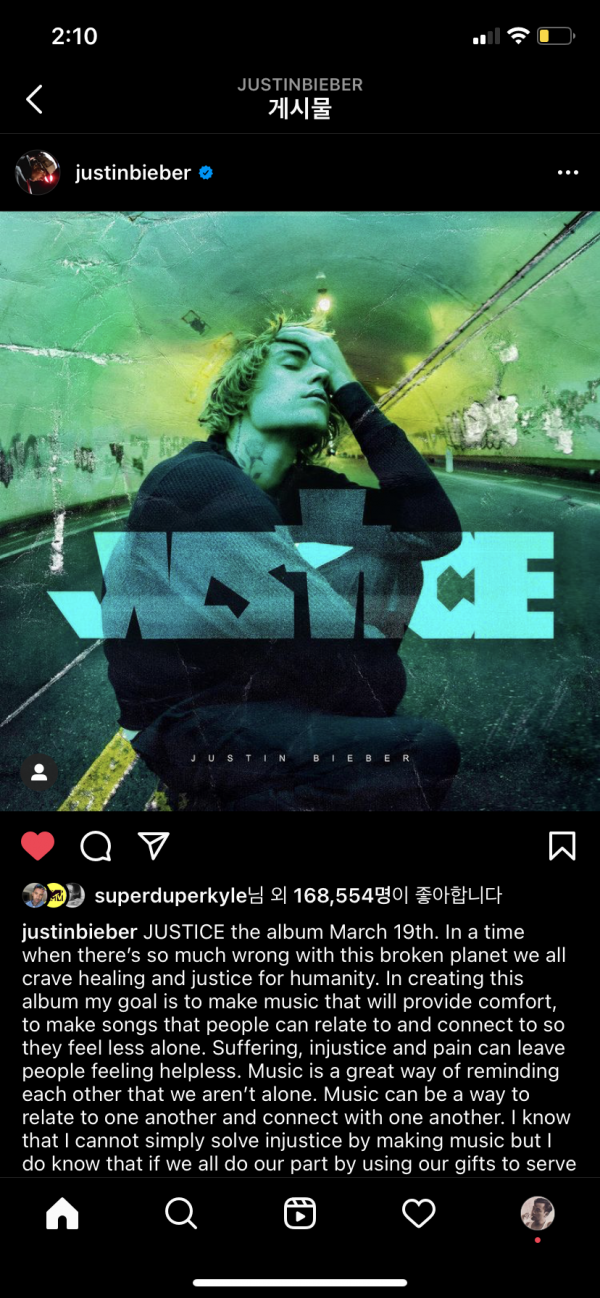
Task: Switch to the Reels tab
Action: coord(300,1214)
